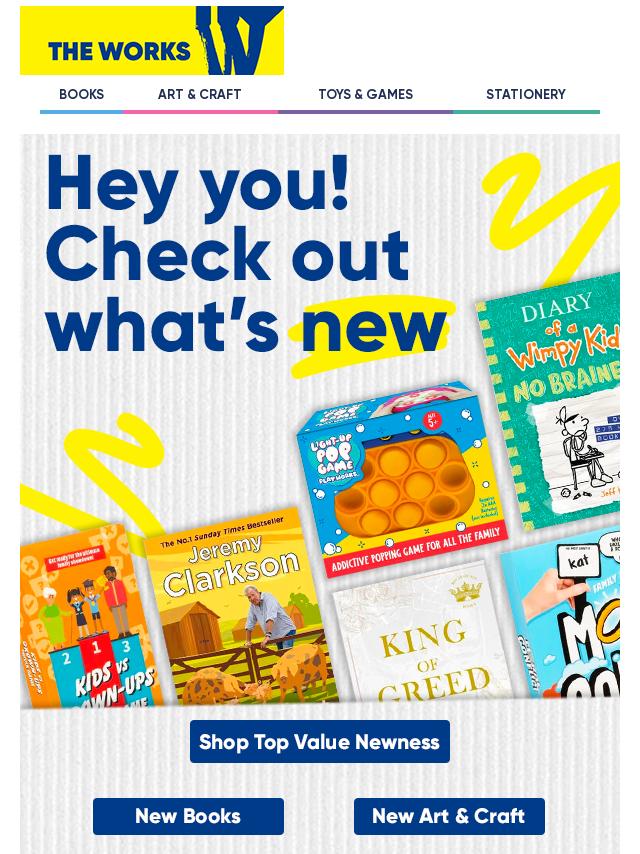Go to Art & Craft section
Screen dimensions: 640x854
coord(199,95)
